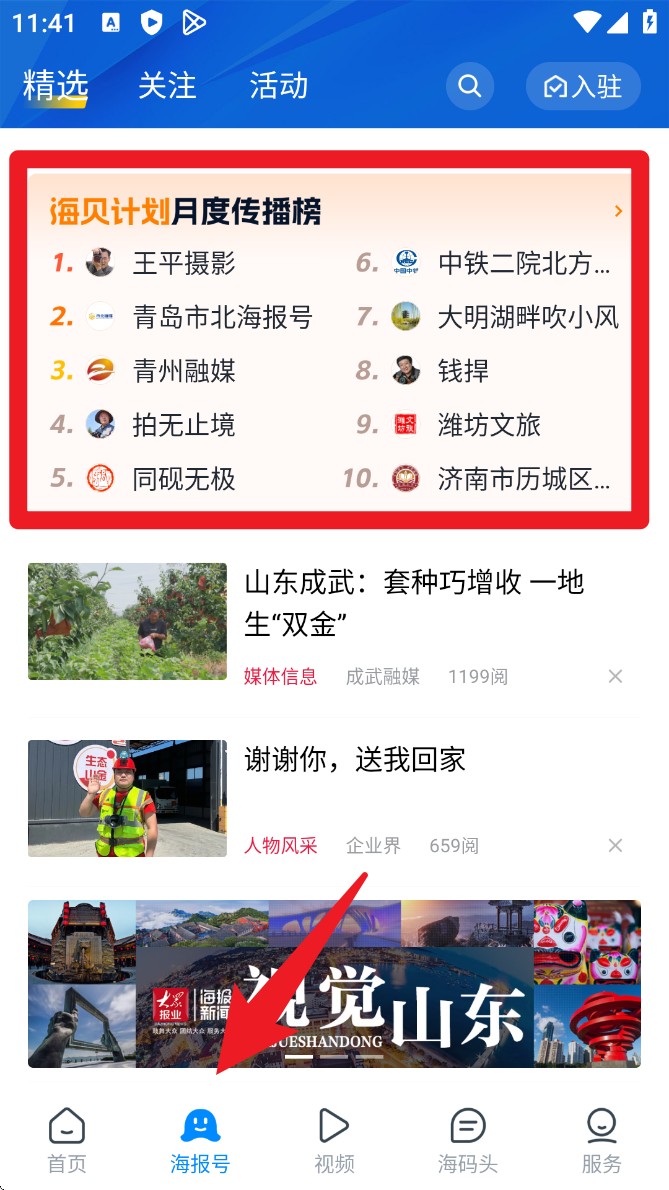Select the 精选 tab
669x1190 pixels.
(x=56, y=86)
